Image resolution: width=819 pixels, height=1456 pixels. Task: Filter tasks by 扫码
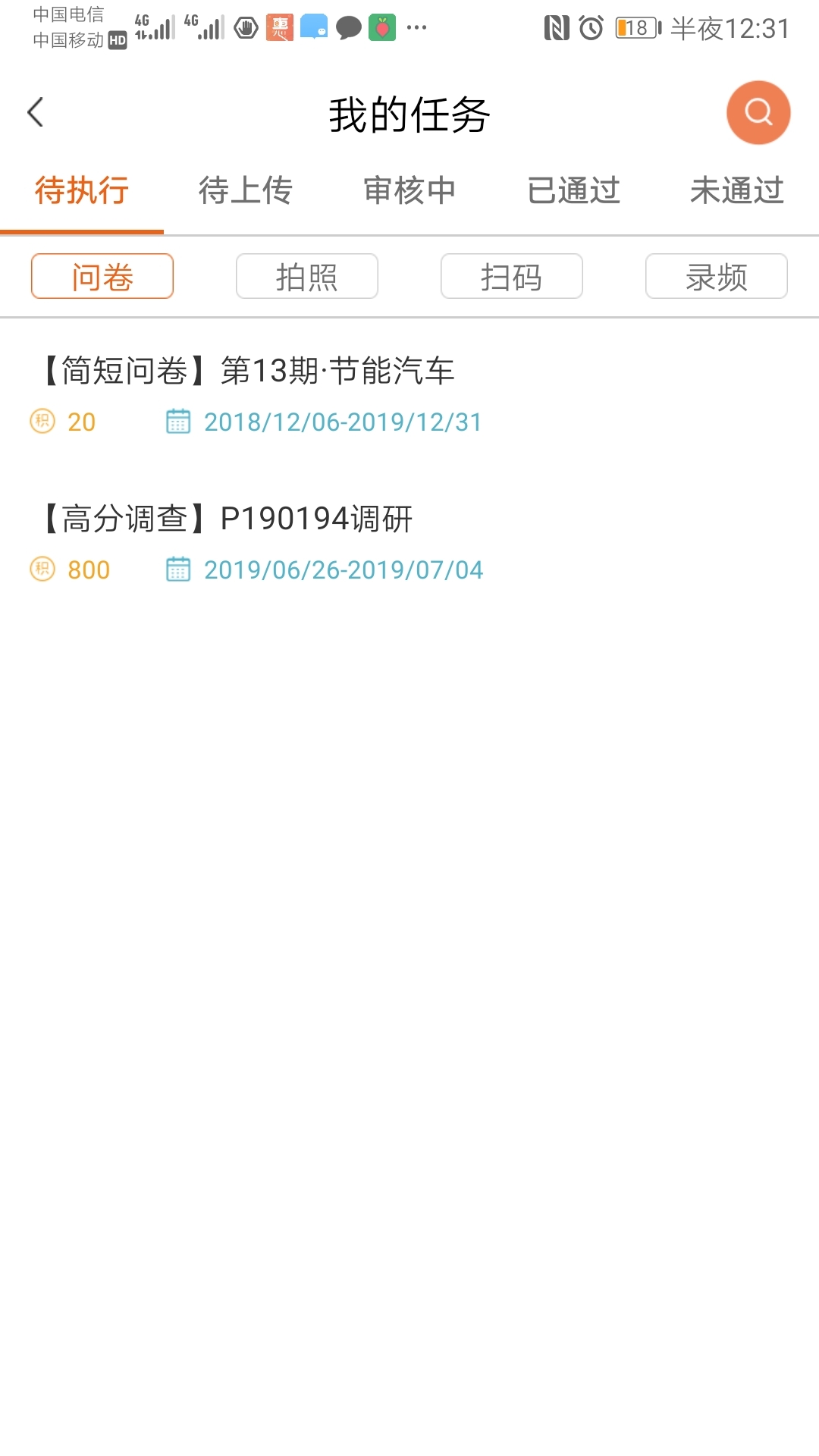coord(512,276)
